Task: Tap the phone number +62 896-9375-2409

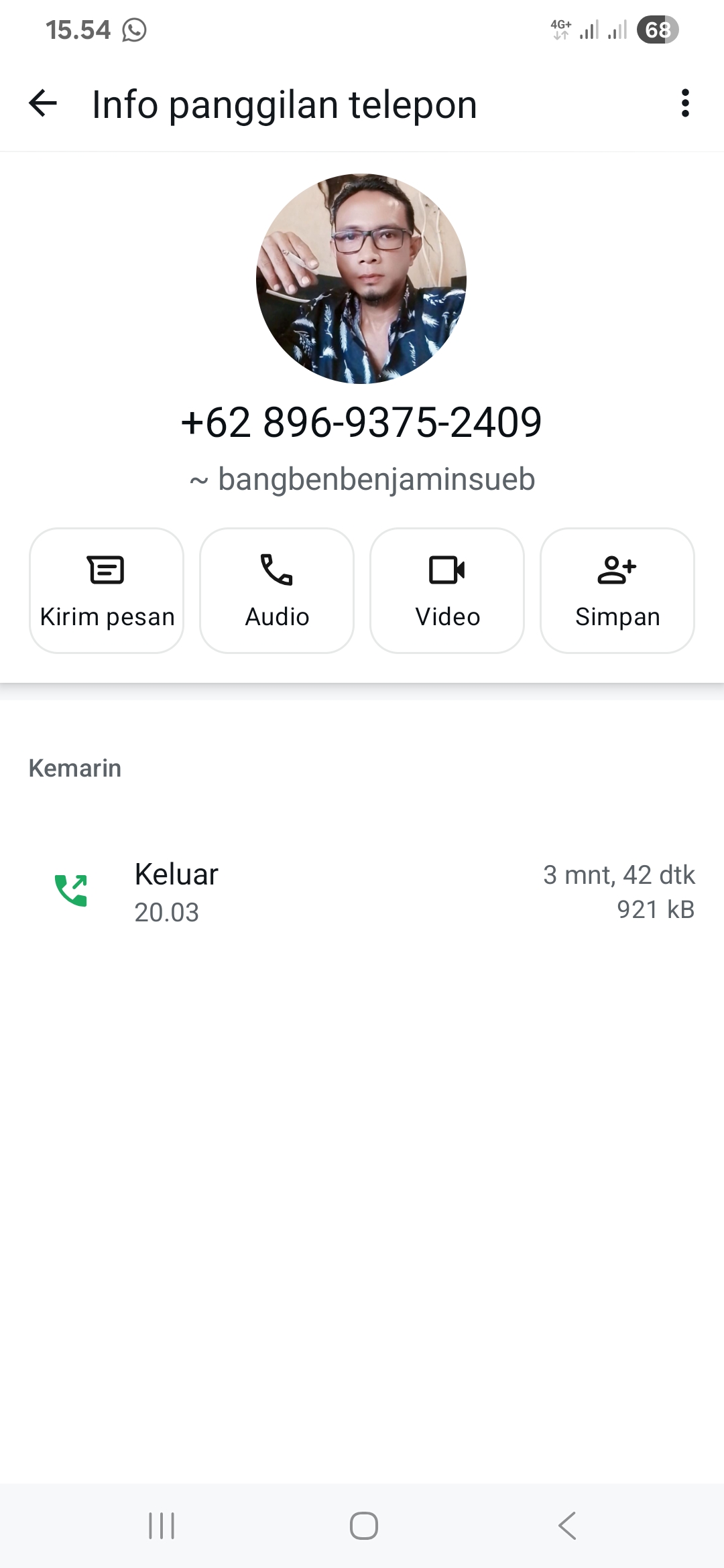Action: pyautogui.click(x=362, y=422)
